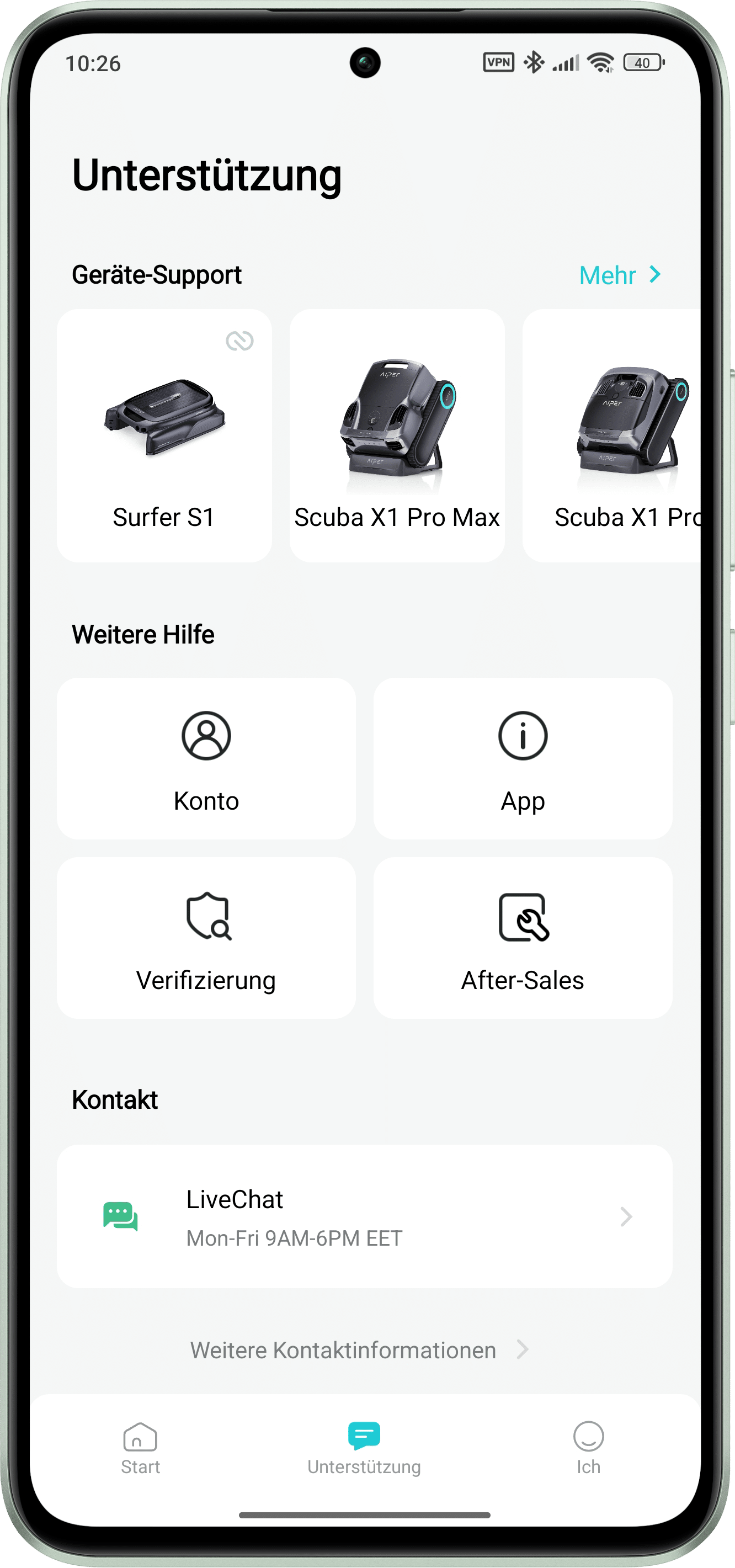Open Surfer S1 device support
735x1568 pixels.
click(x=164, y=435)
